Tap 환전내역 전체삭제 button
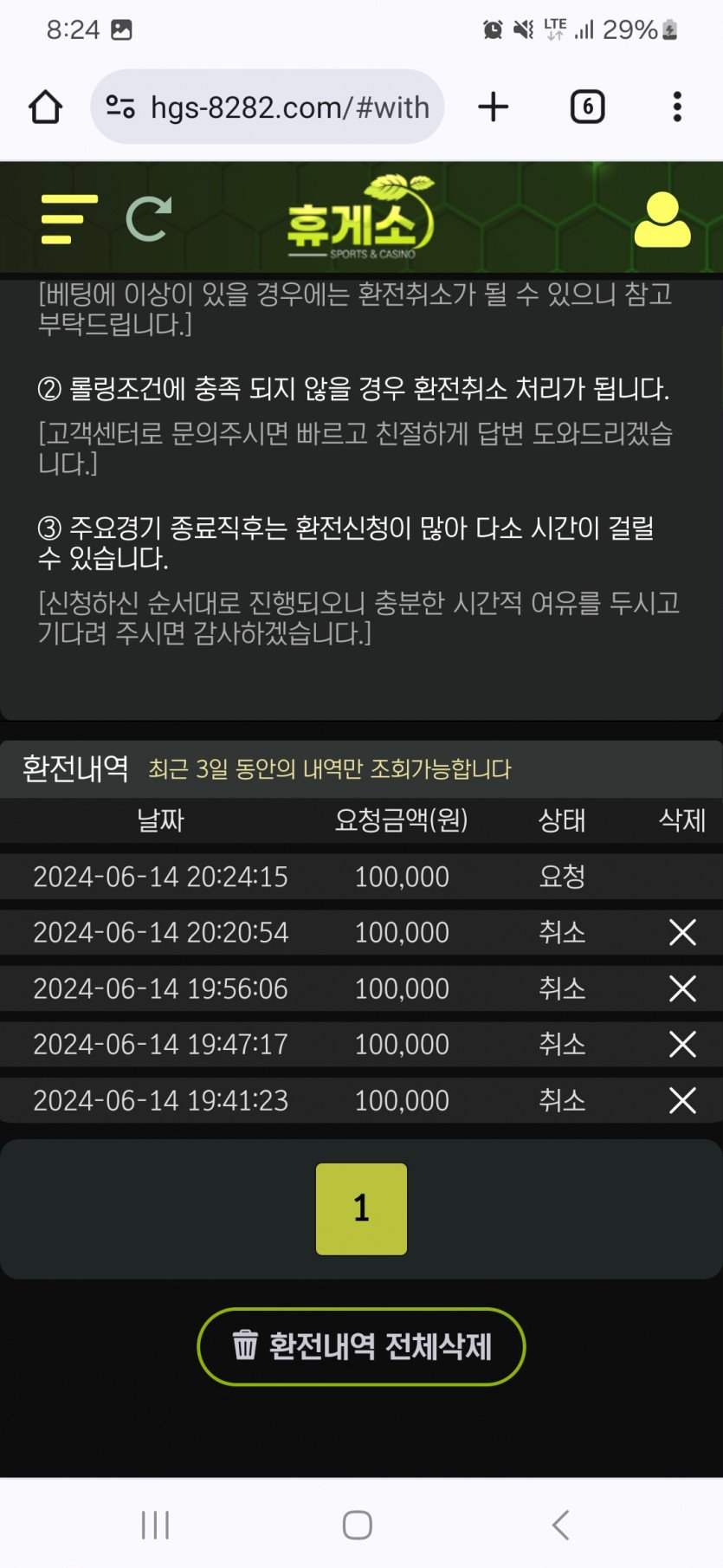This screenshot has width=723, height=1568. point(361,1346)
